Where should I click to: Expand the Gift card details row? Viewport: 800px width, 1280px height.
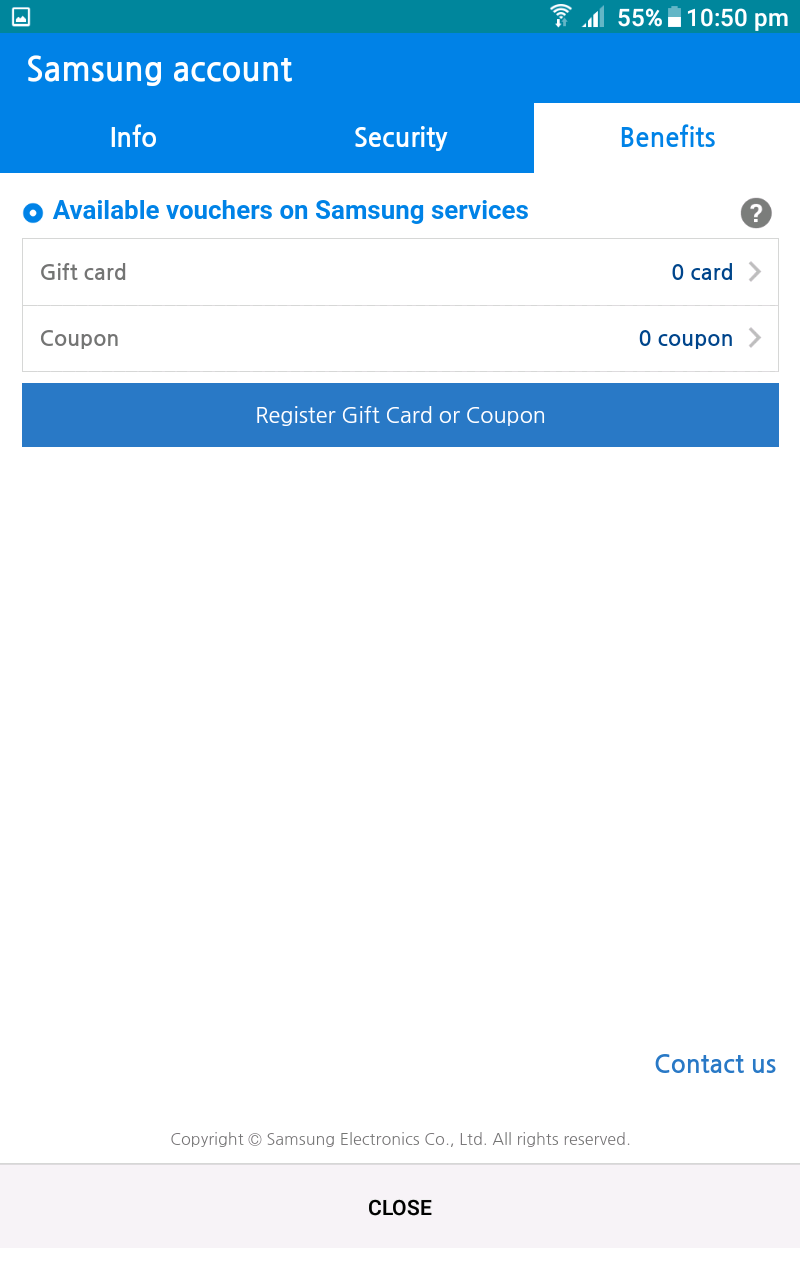tap(400, 271)
